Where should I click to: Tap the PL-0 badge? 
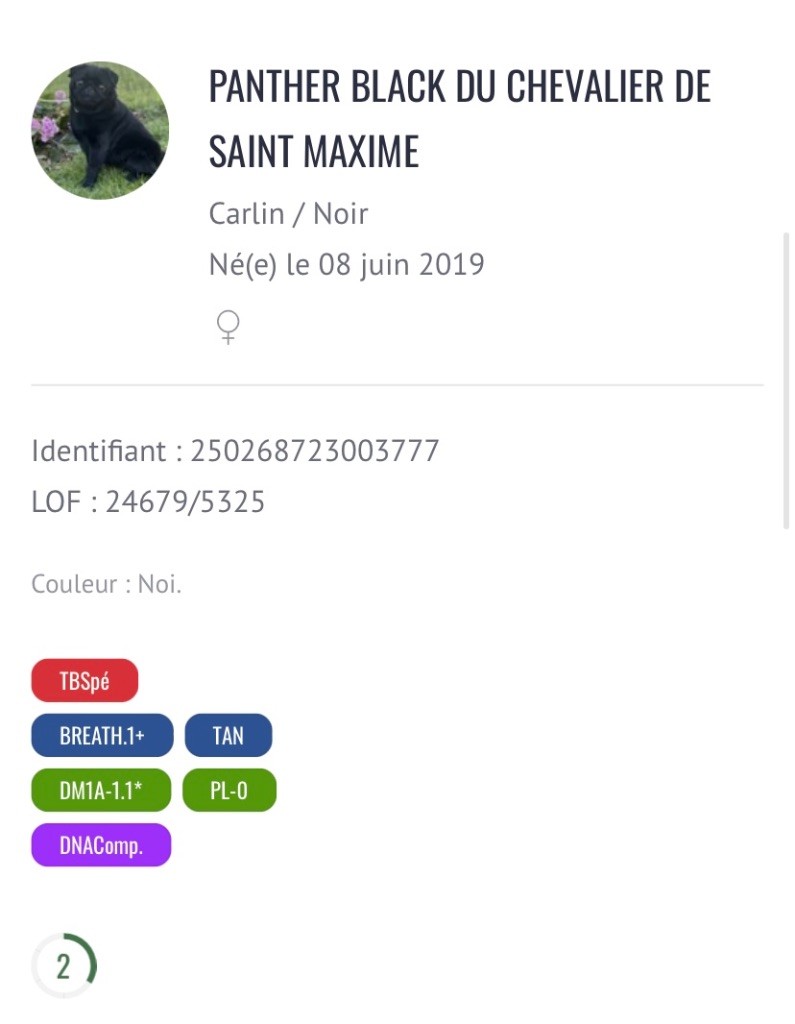[229, 791]
